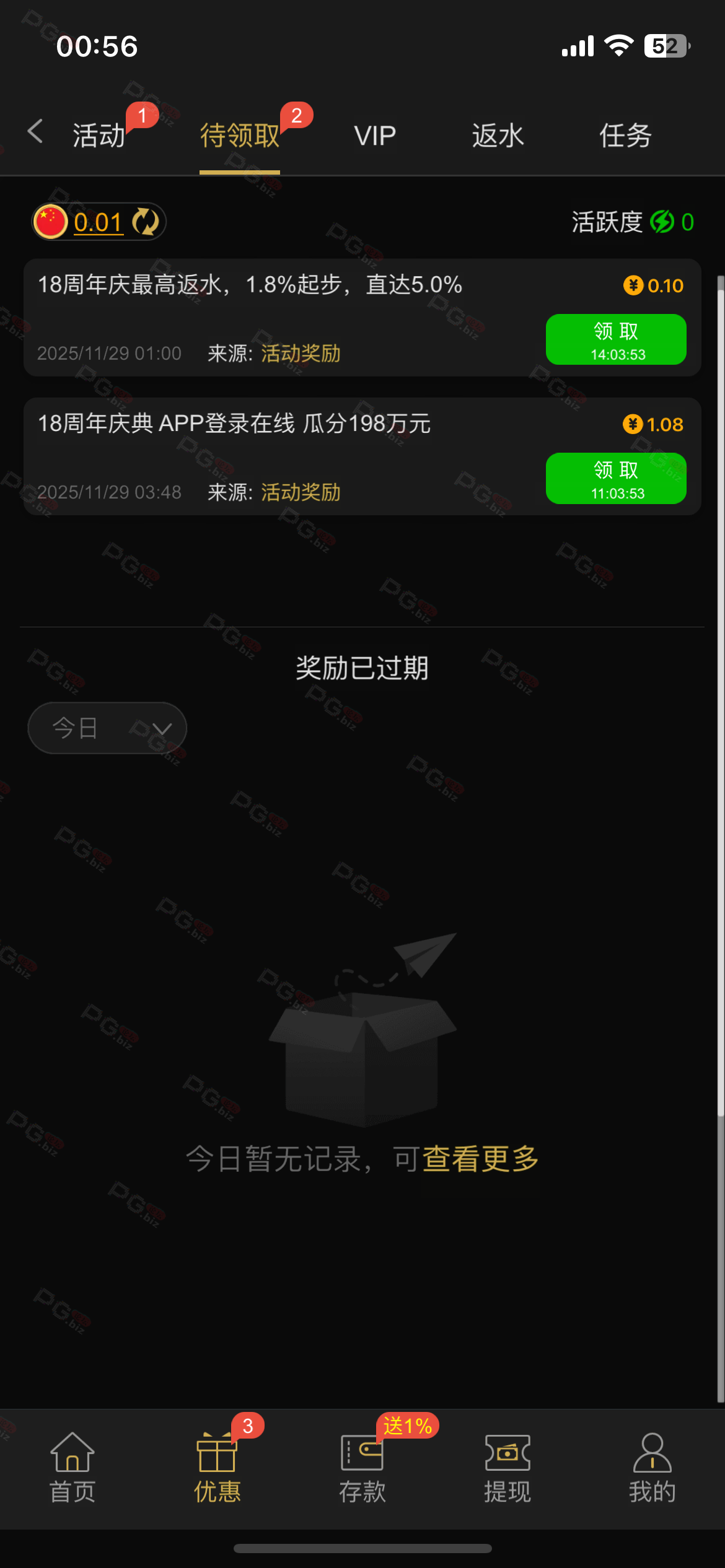Switch to the 活动 tab
Viewport: 725px width, 1568px height.
[99, 136]
